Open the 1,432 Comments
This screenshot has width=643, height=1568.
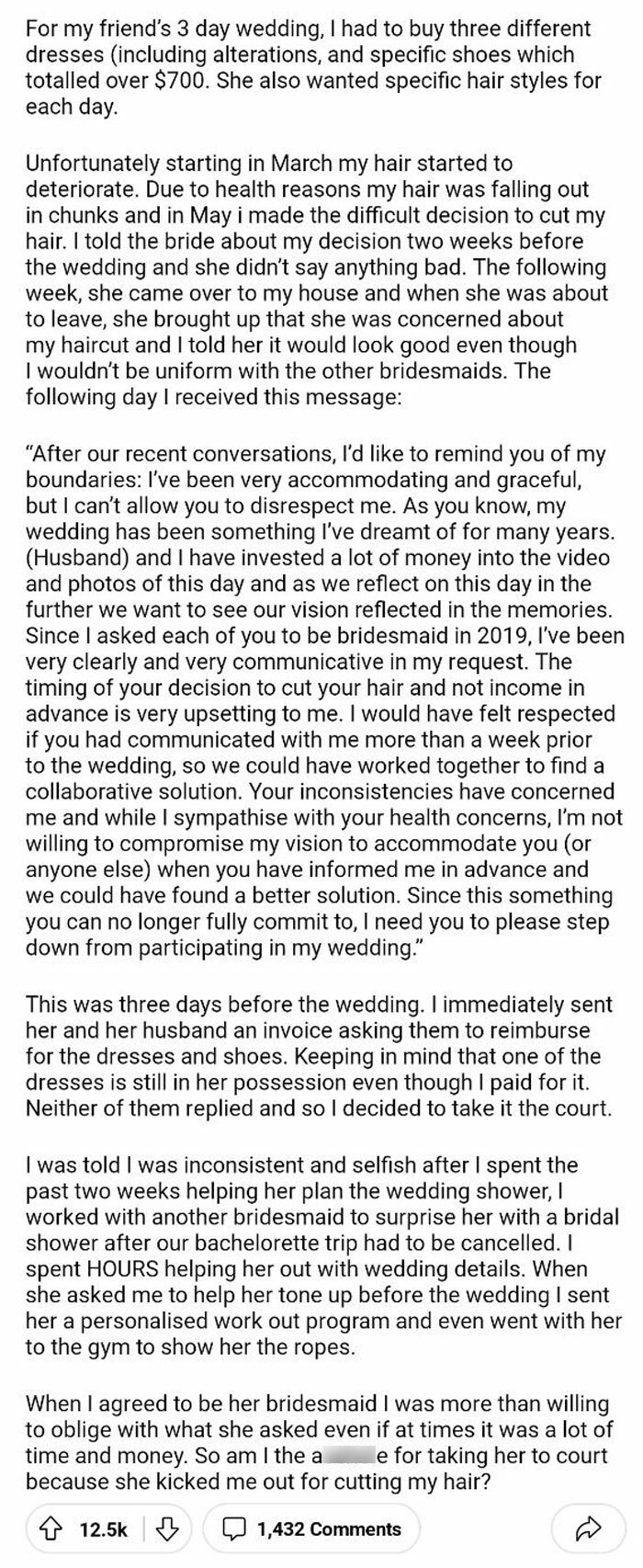point(312,1529)
